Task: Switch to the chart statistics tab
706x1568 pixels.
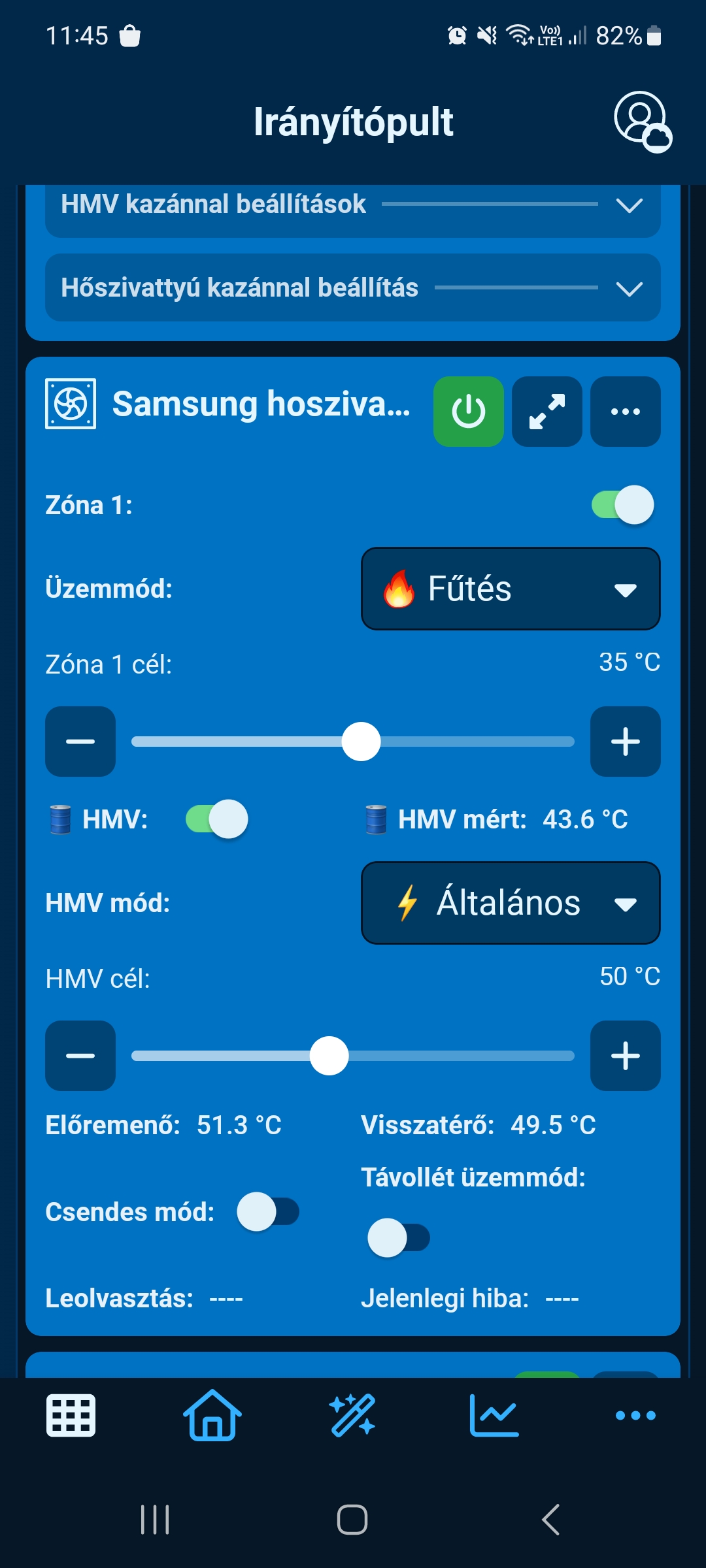Action: (x=494, y=1416)
